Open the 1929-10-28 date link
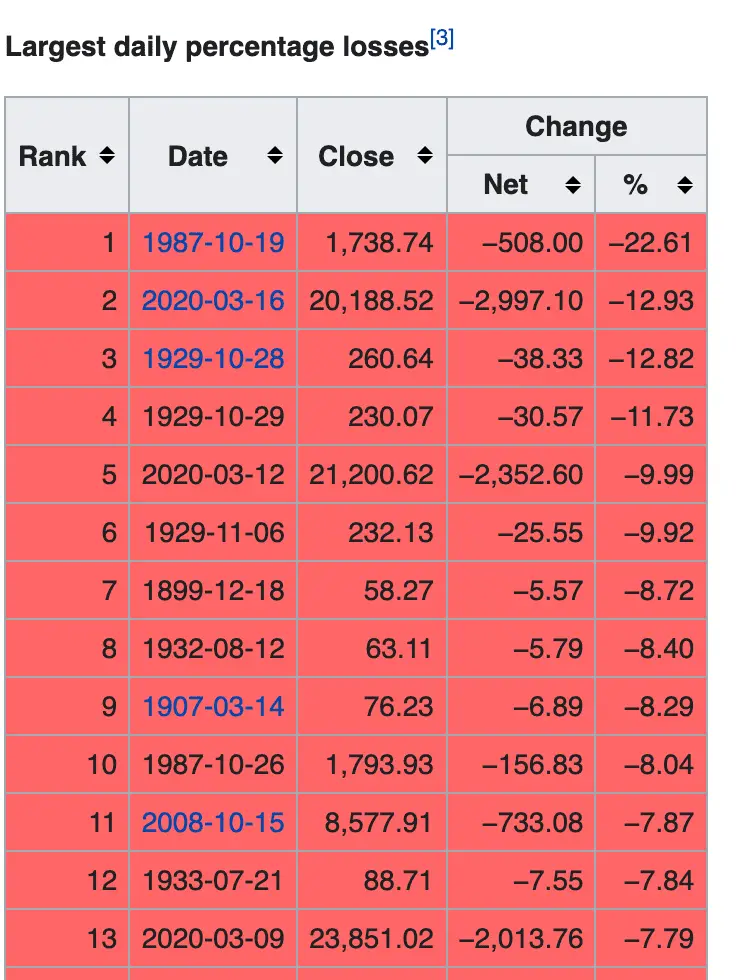The width and height of the screenshot is (752, 980). [213, 358]
